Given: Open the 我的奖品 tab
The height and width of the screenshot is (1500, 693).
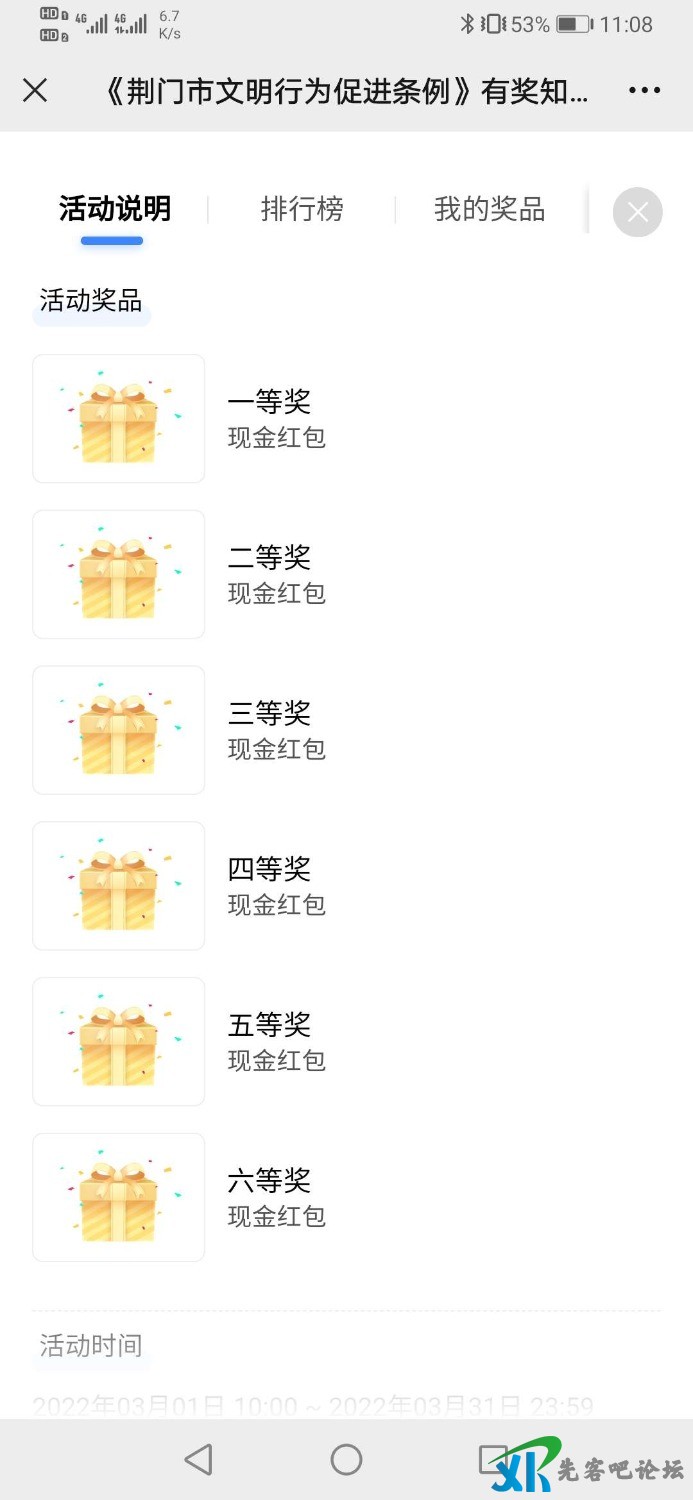Looking at the screenshot, I should 489,209.
